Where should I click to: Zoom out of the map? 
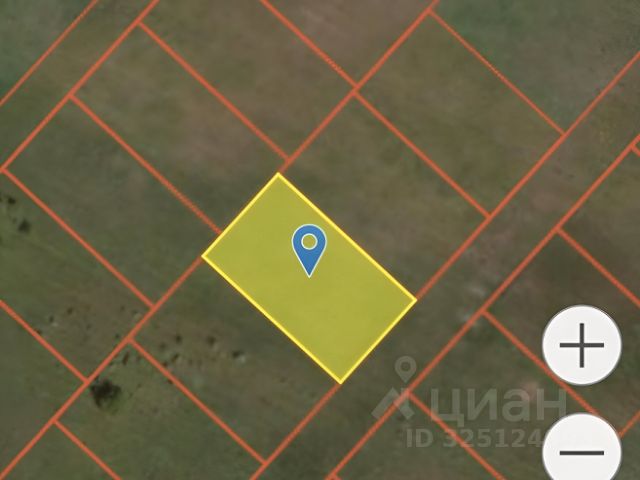pyautogui.click(x=583, y=453)
